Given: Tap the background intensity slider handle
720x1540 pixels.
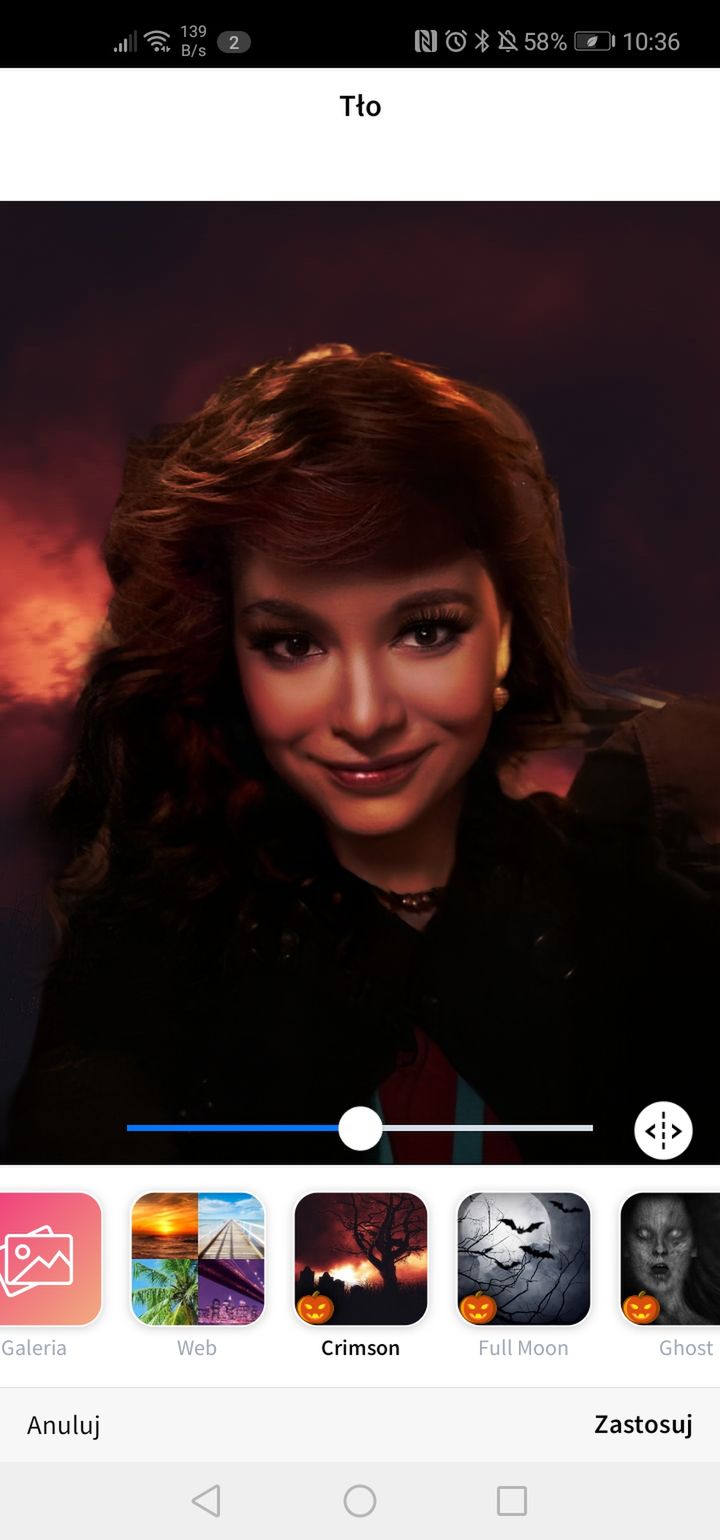Looking at the screenshot, I should pos(360,1128).
